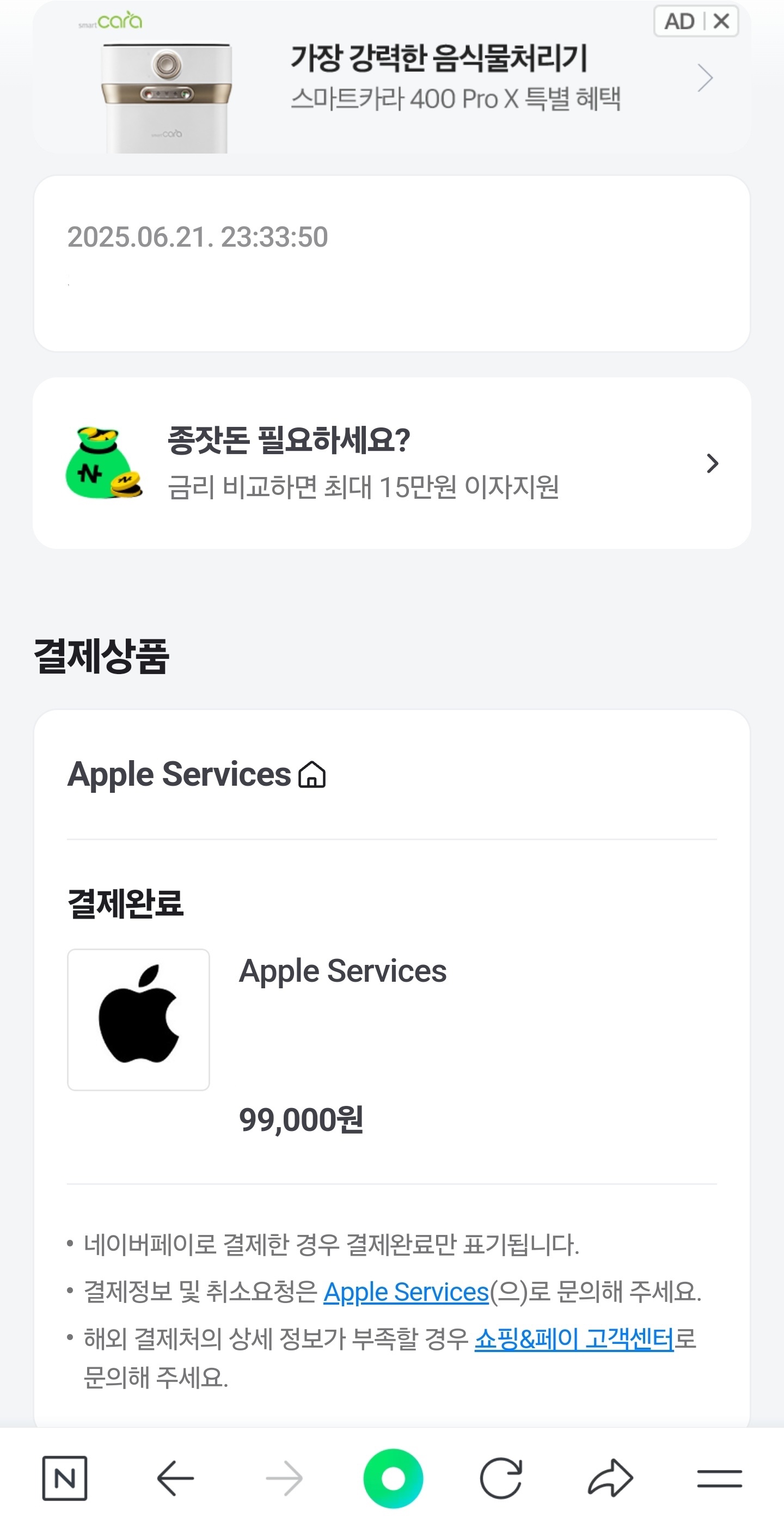Image resolution: width=784 pixels, height=1529 pixels.
Task: Open the 쇼핑&페이 고객센터 link
Action: pos(574,1339)
